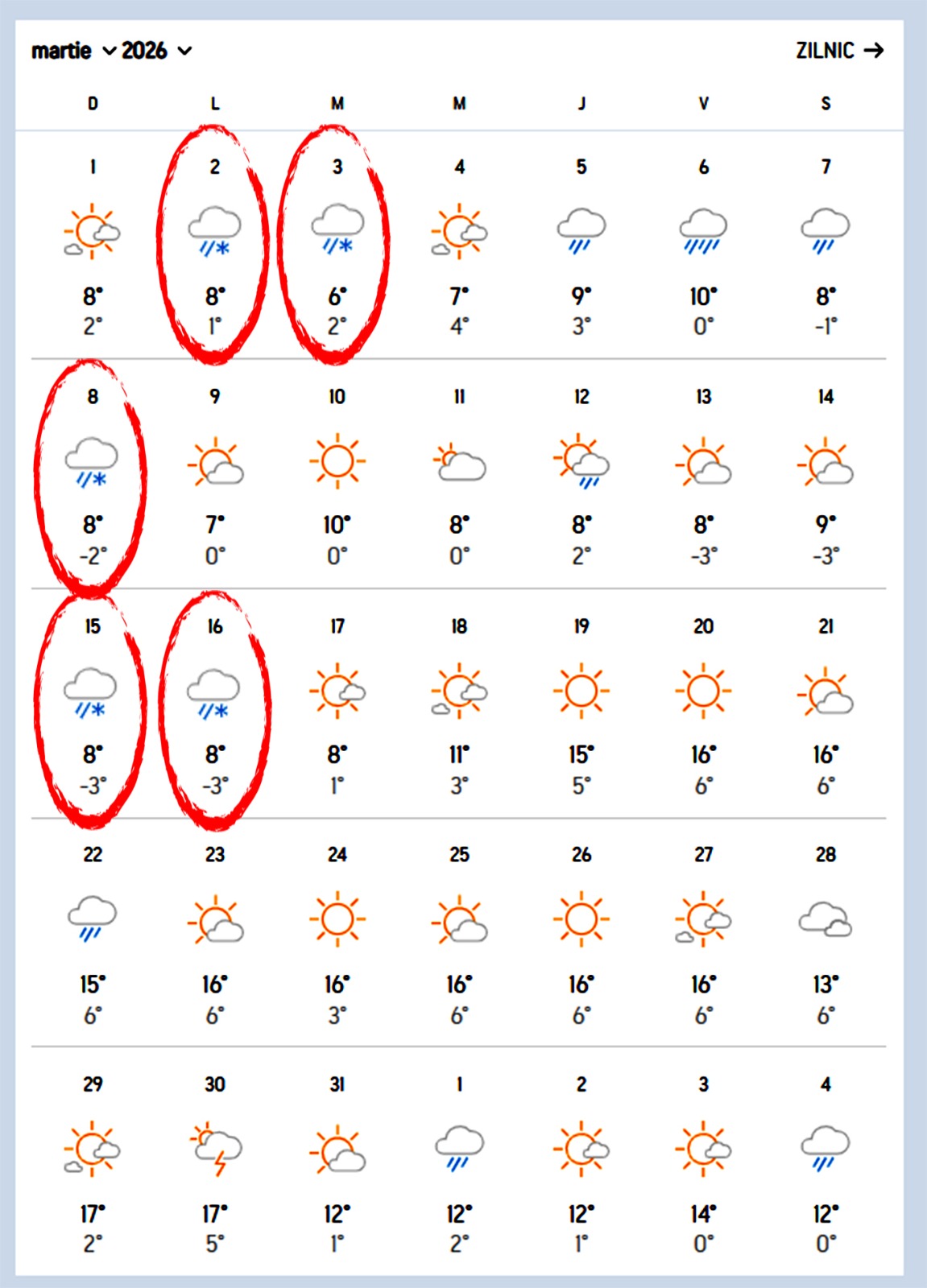Open the martie month dropdown
Viewport: 927px width, 1288px height.
[x=72, y=51]
